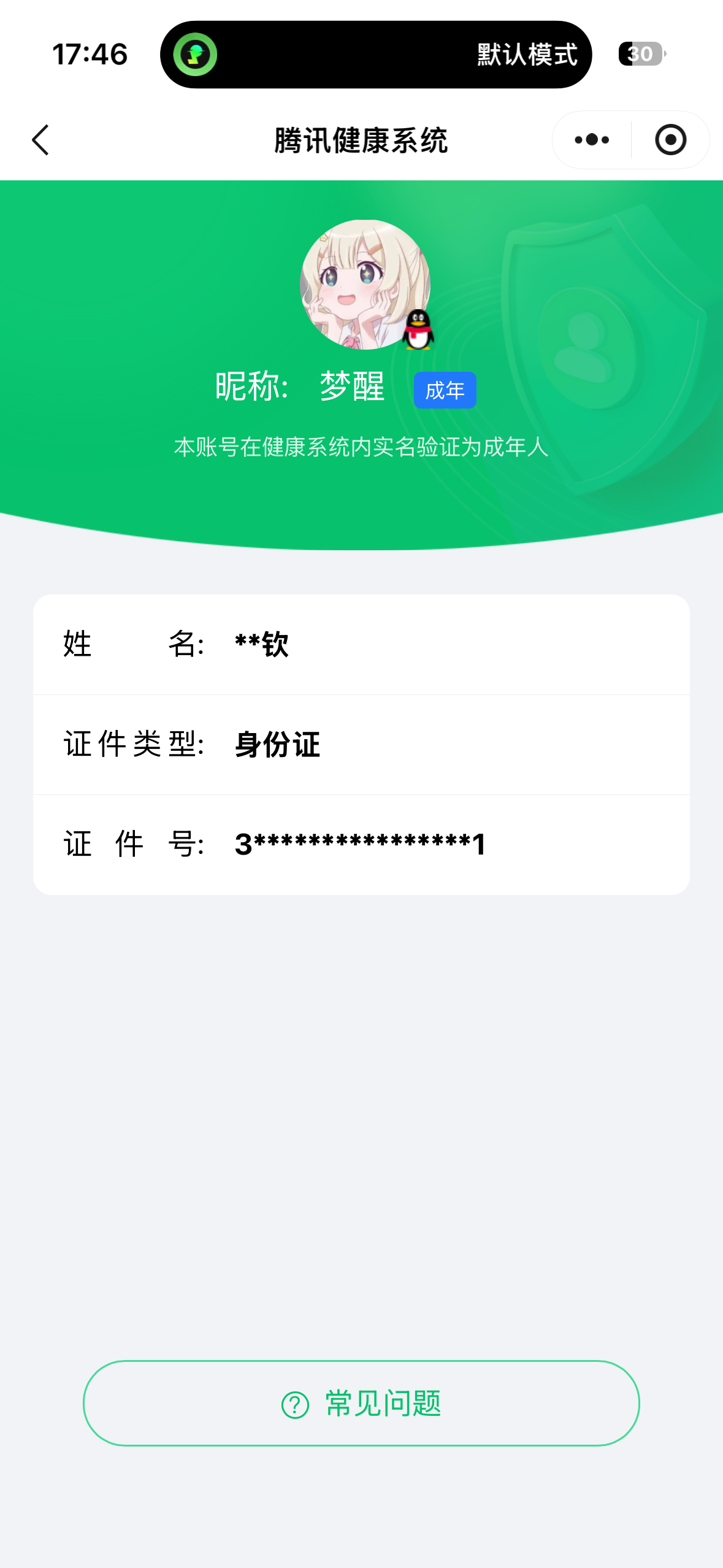Expand the 姓名 name row
Viewport: 723px width, 1568px height.
coord(362,644)
